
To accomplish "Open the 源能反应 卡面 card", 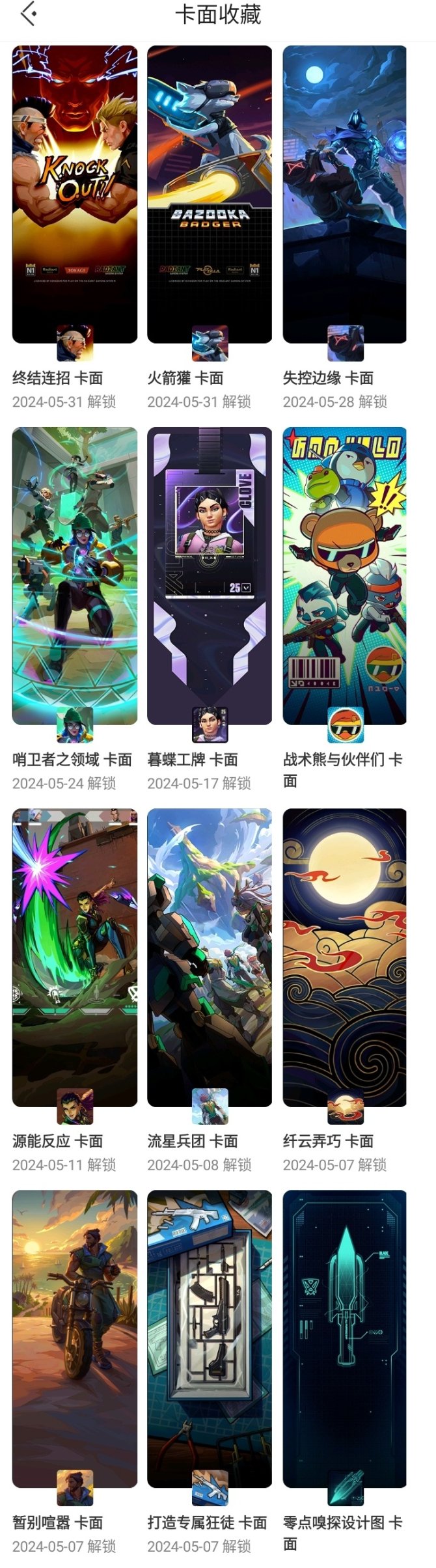I will pos(75,957).
